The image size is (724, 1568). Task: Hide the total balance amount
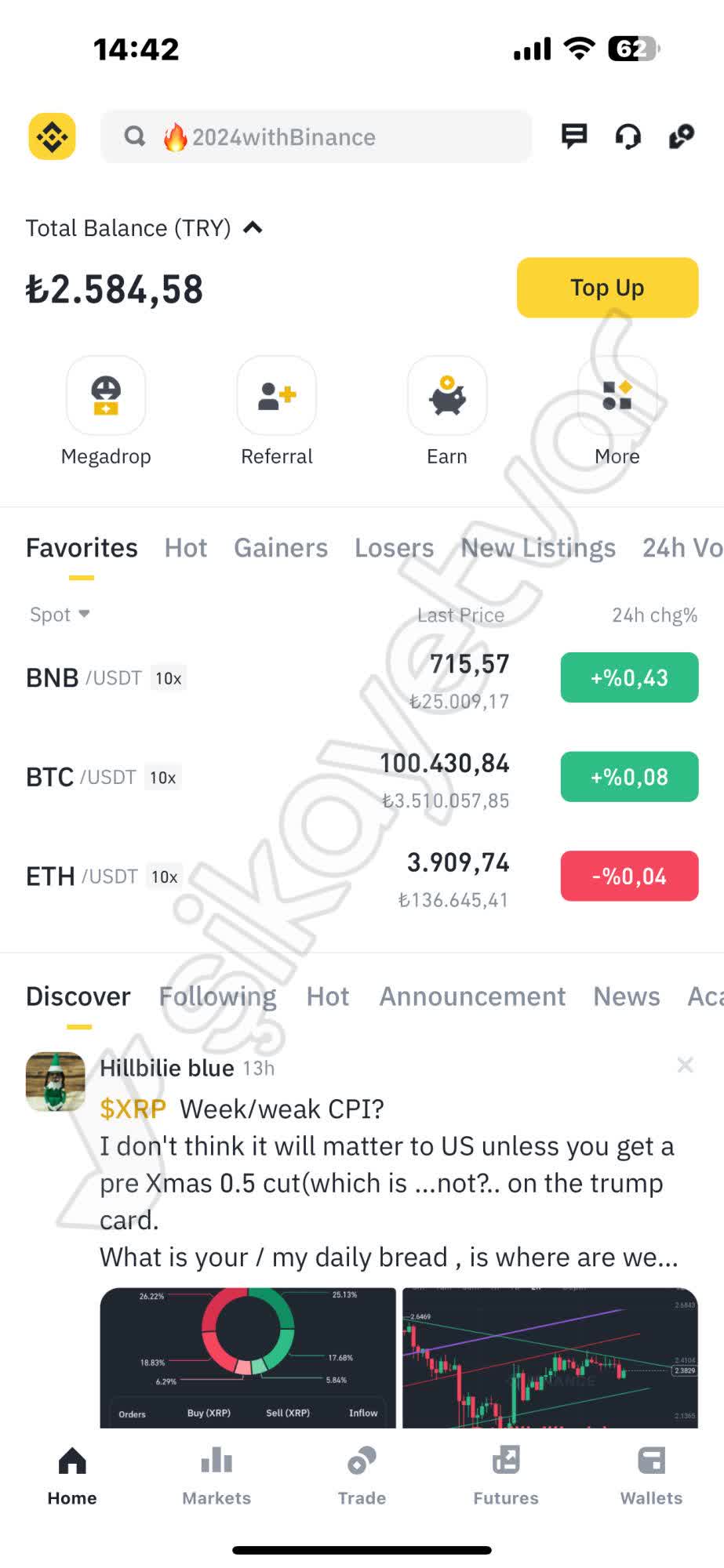click(253, 228)
